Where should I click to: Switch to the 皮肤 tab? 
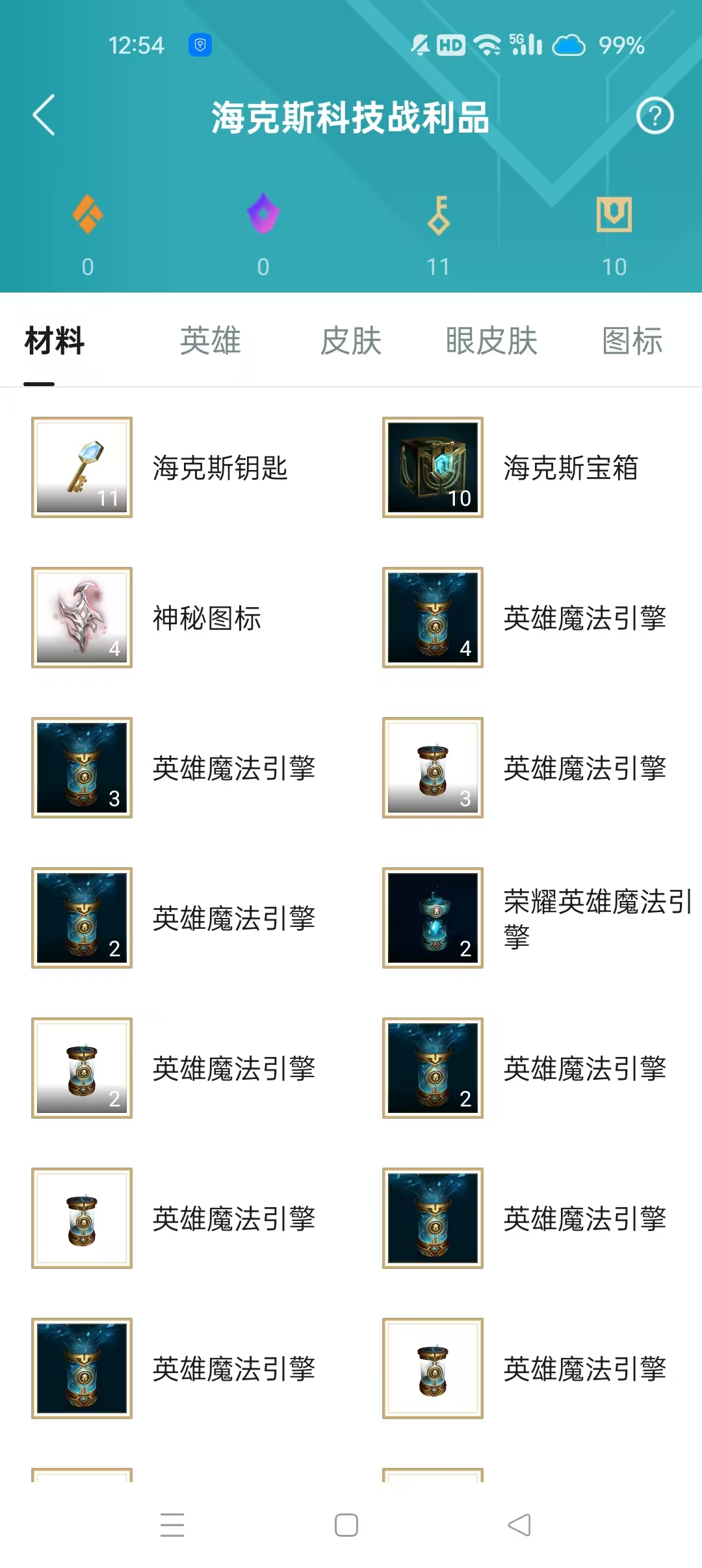351,341
